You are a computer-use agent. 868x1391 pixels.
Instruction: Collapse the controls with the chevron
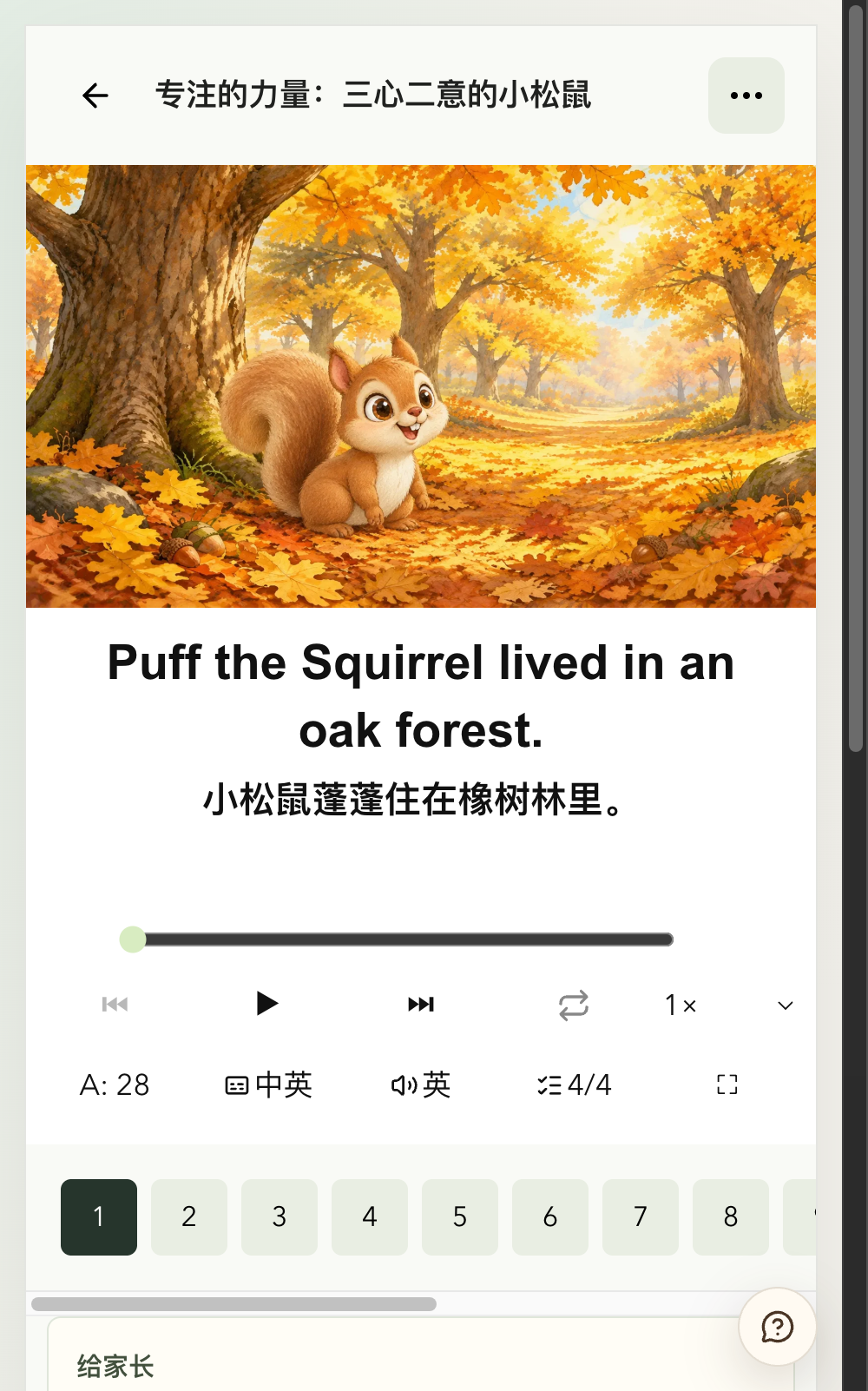[x=786, y=1005]
